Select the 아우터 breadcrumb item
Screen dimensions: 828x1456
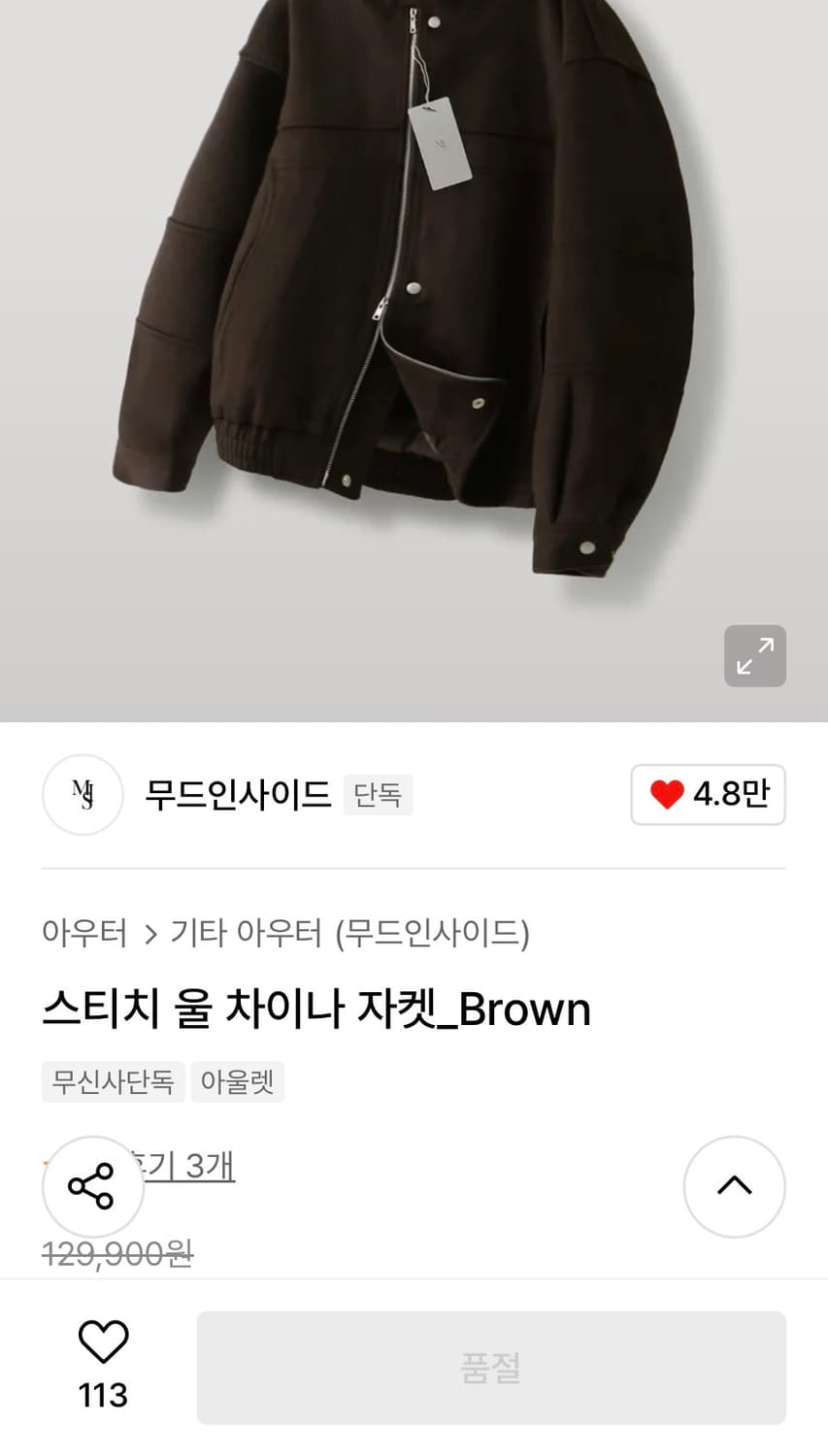pos(84,933)
